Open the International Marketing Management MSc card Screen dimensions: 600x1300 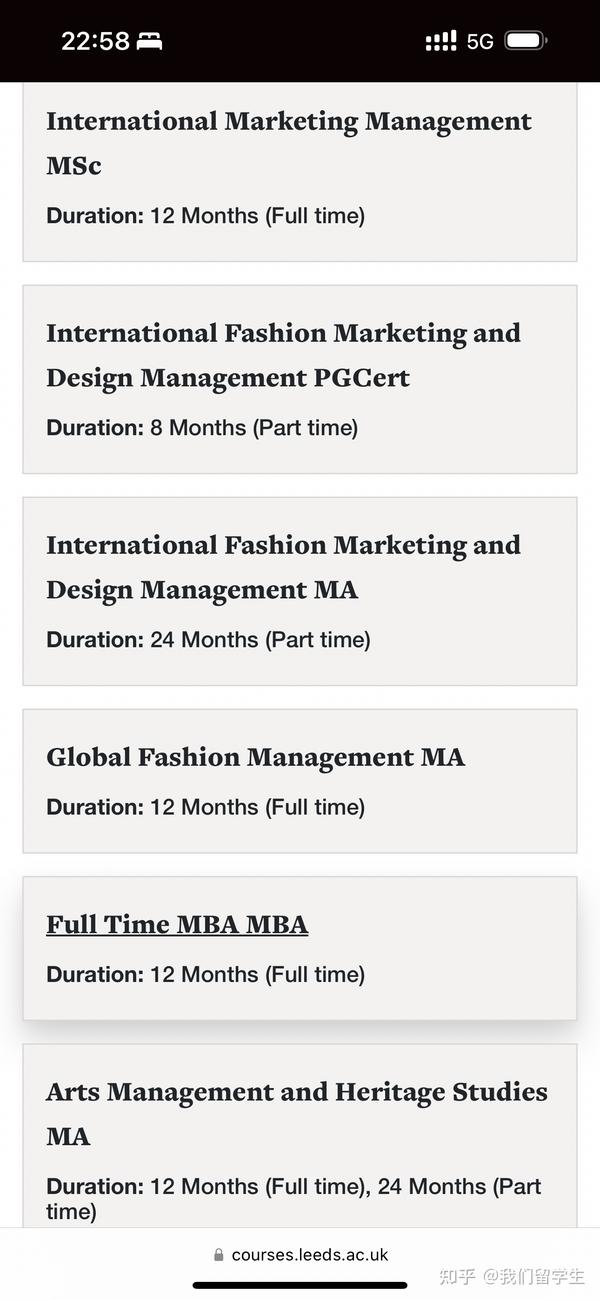pyautogui.click(x=300, y=171)
